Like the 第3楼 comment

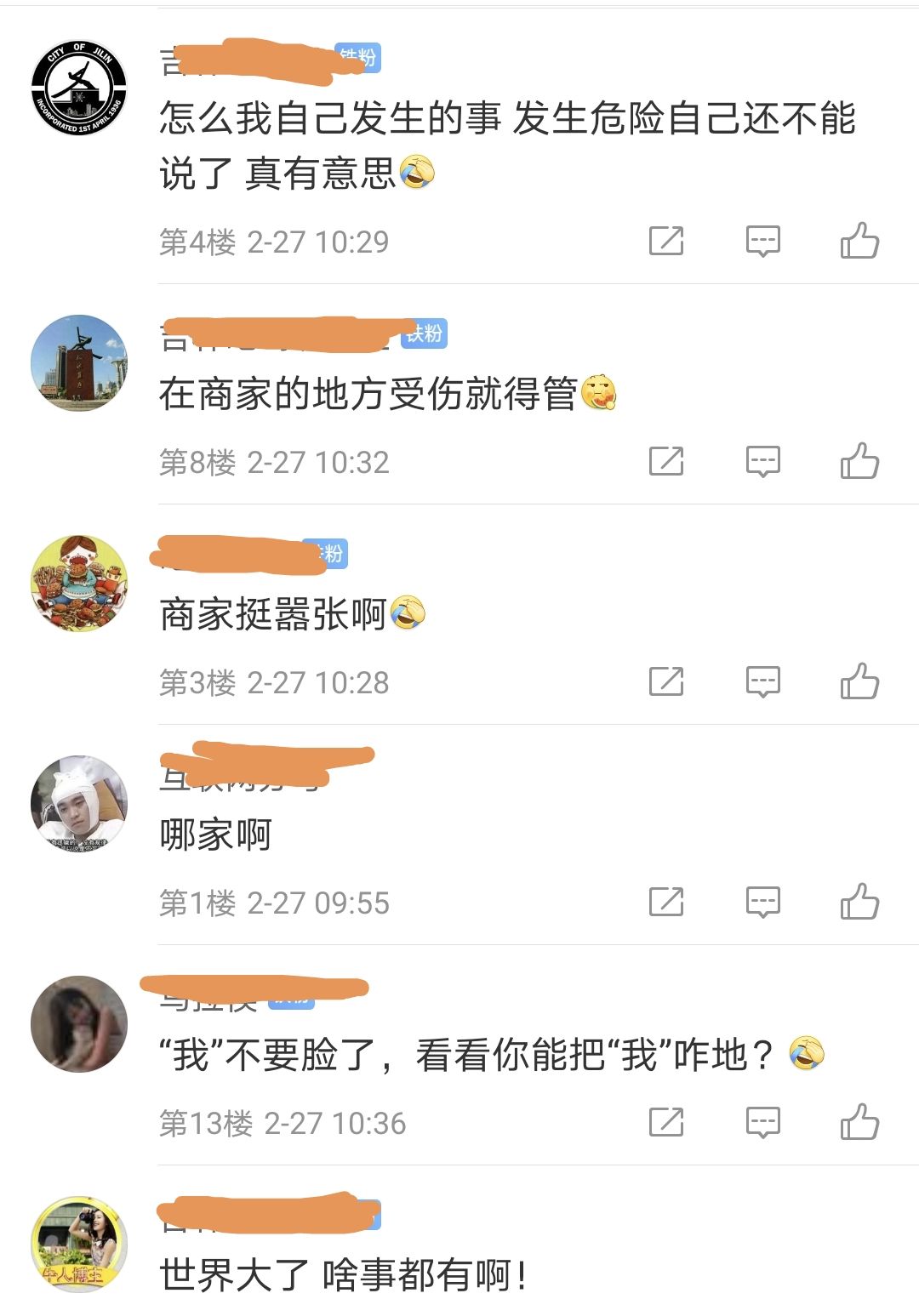point(859,681)
